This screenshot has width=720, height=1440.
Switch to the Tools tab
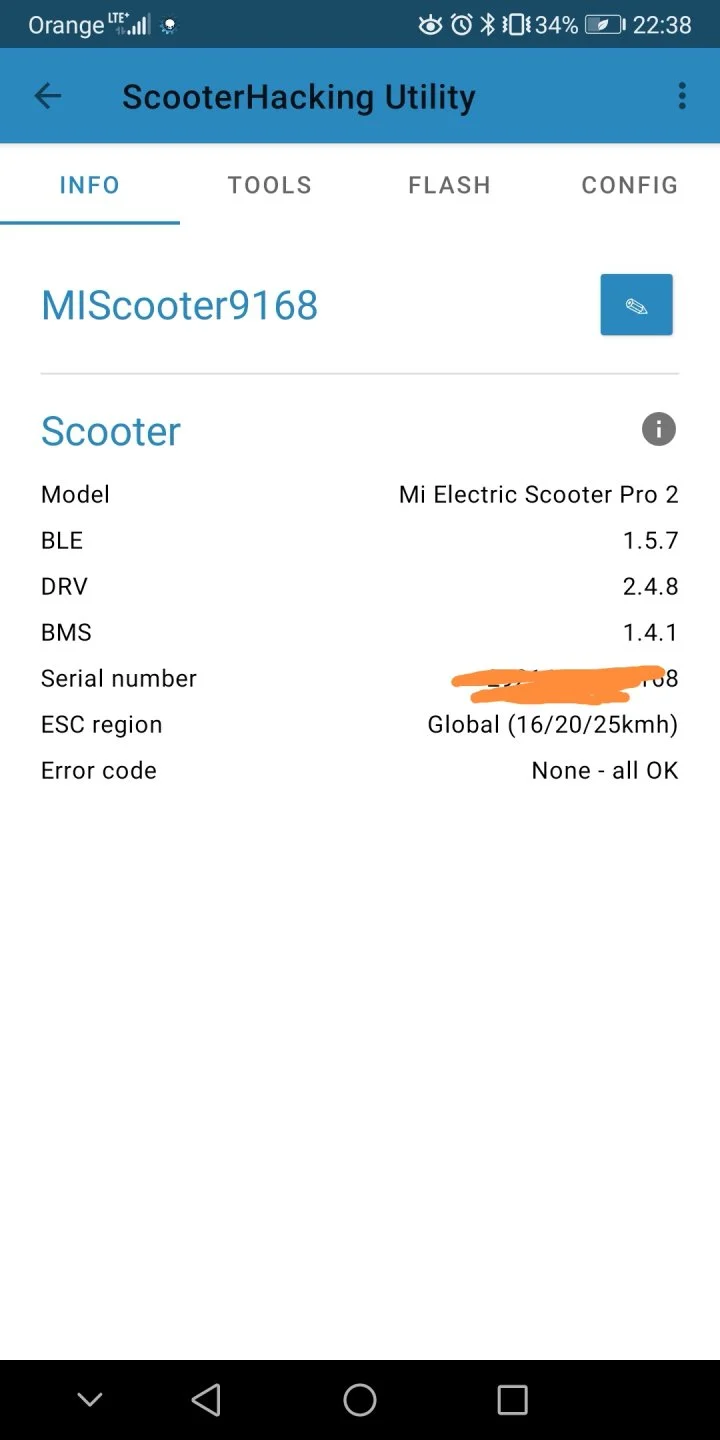pos(270,185)
